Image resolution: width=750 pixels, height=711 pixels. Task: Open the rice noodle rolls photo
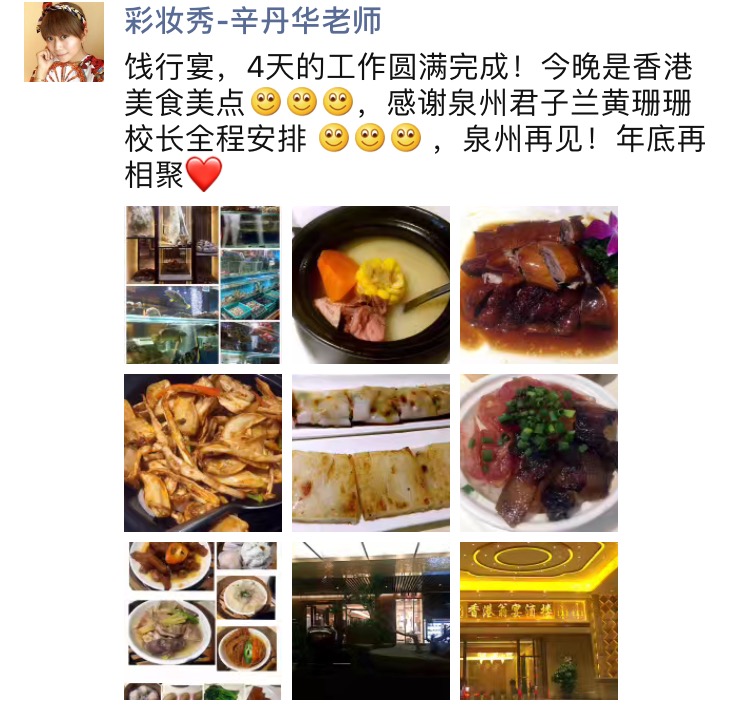pos(371,453)
